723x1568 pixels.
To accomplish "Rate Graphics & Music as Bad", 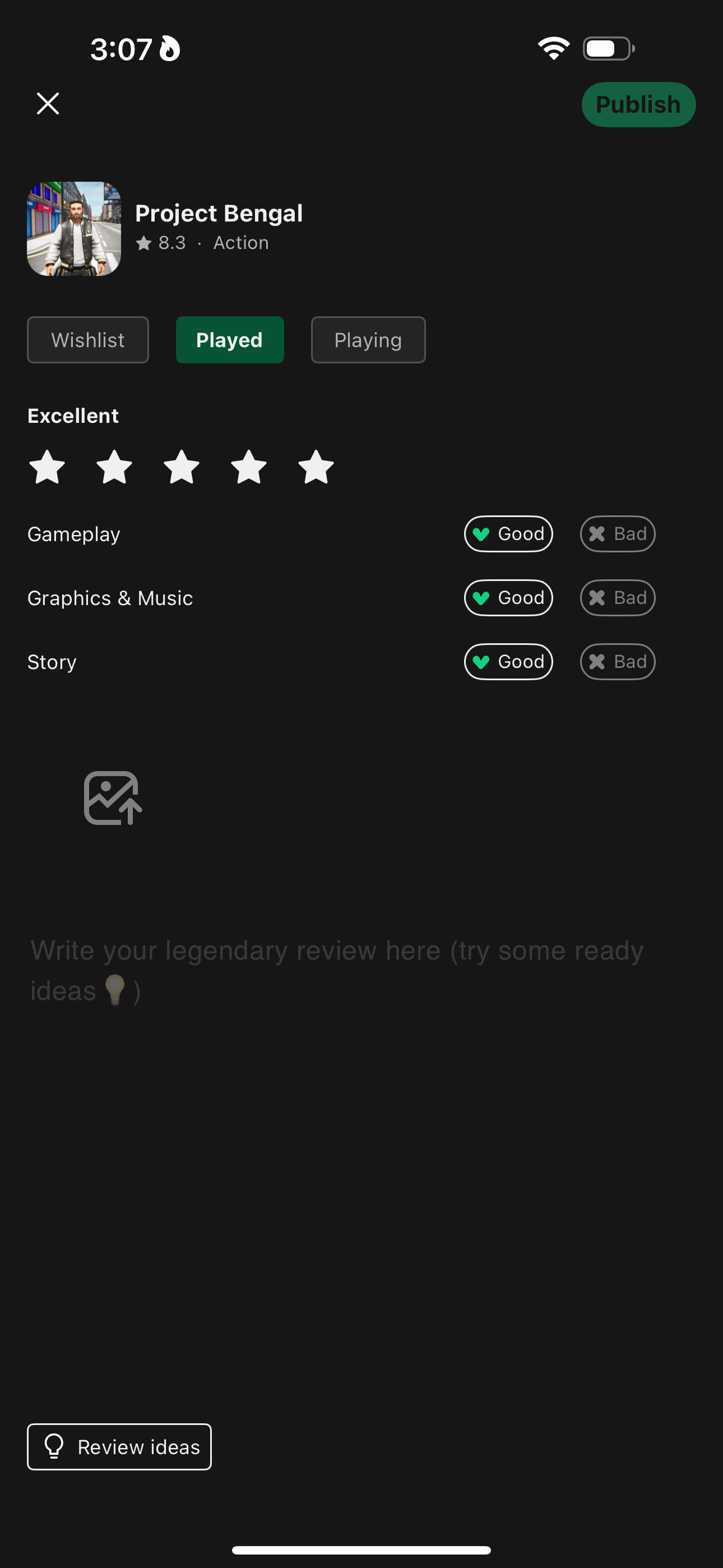I will (x=617, y=598).
